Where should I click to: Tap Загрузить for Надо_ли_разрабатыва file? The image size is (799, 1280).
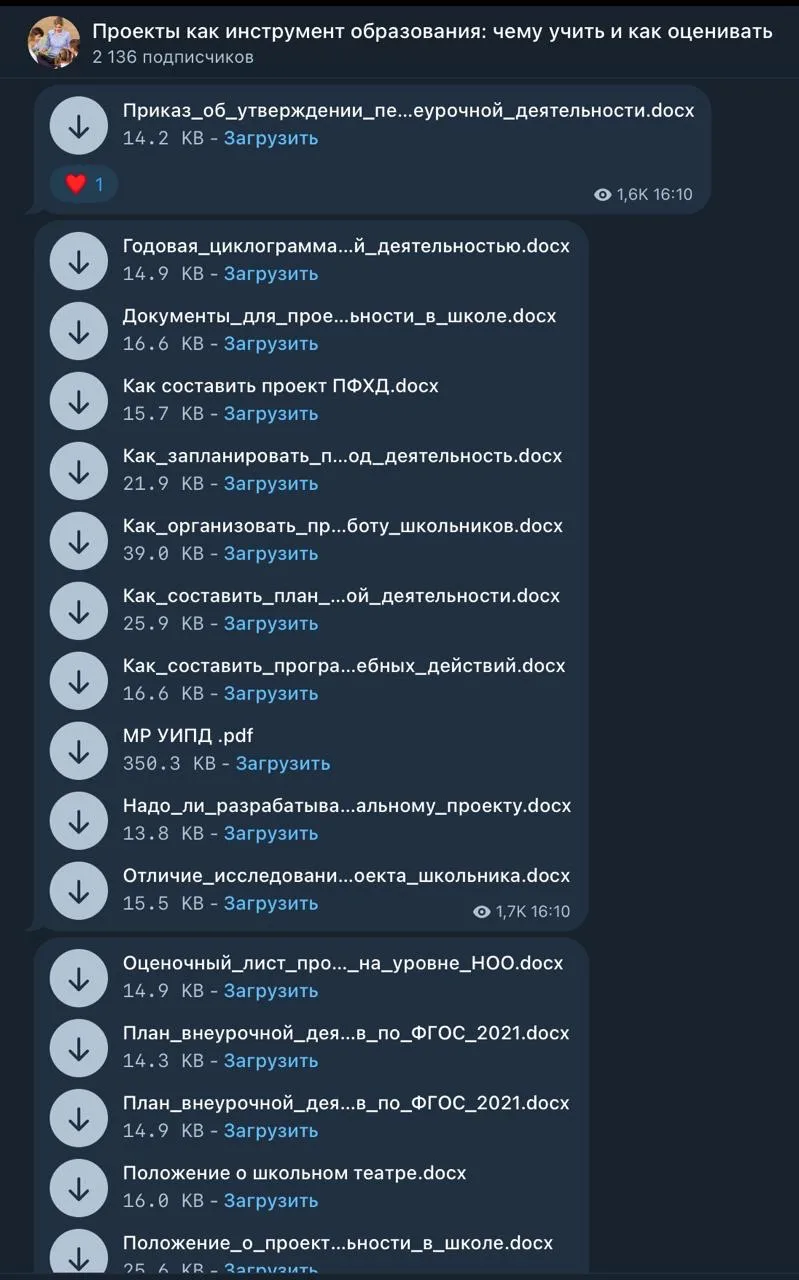tap(270, 833)
